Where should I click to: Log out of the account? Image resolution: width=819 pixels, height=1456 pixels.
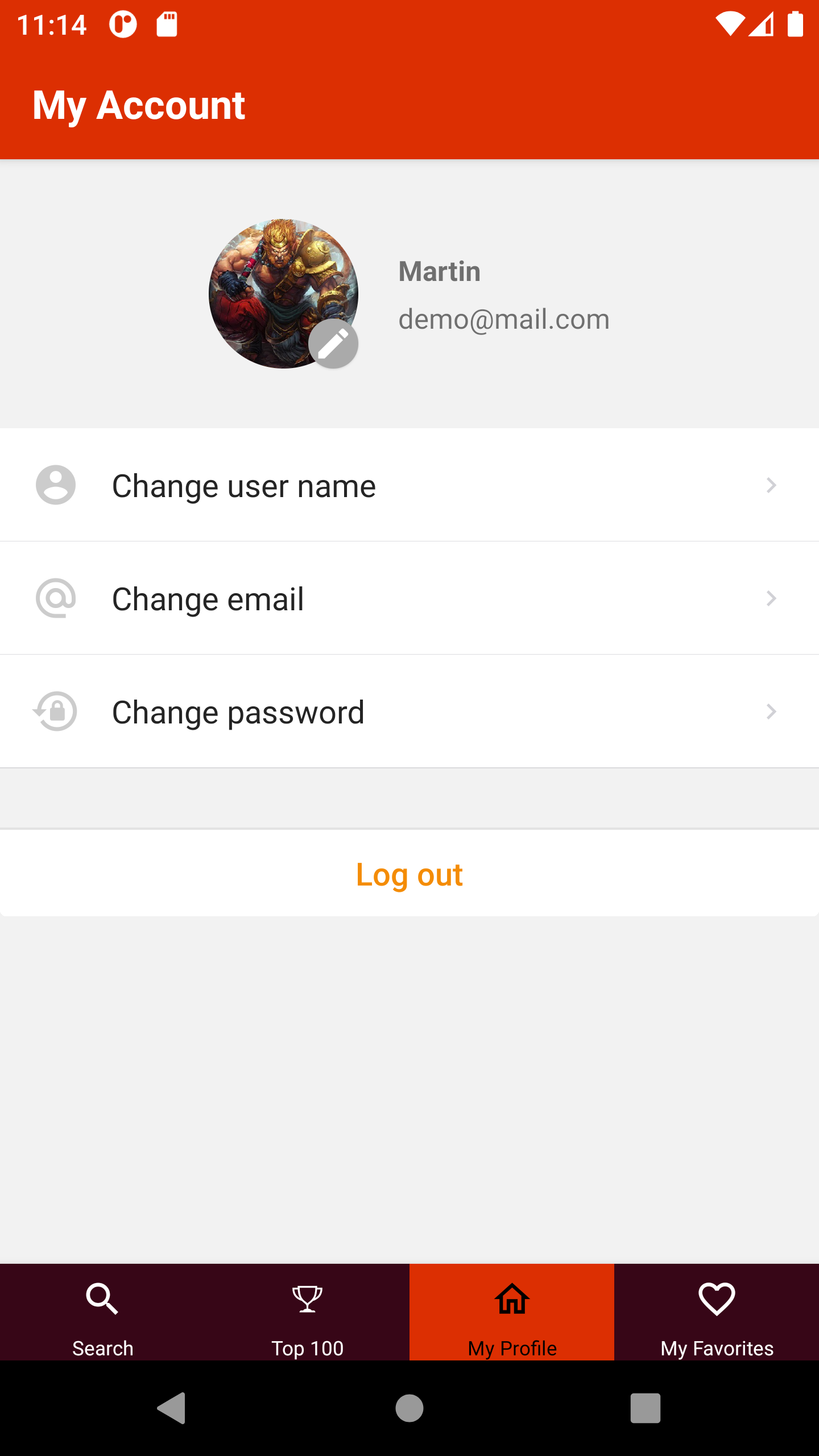point(409,874)
